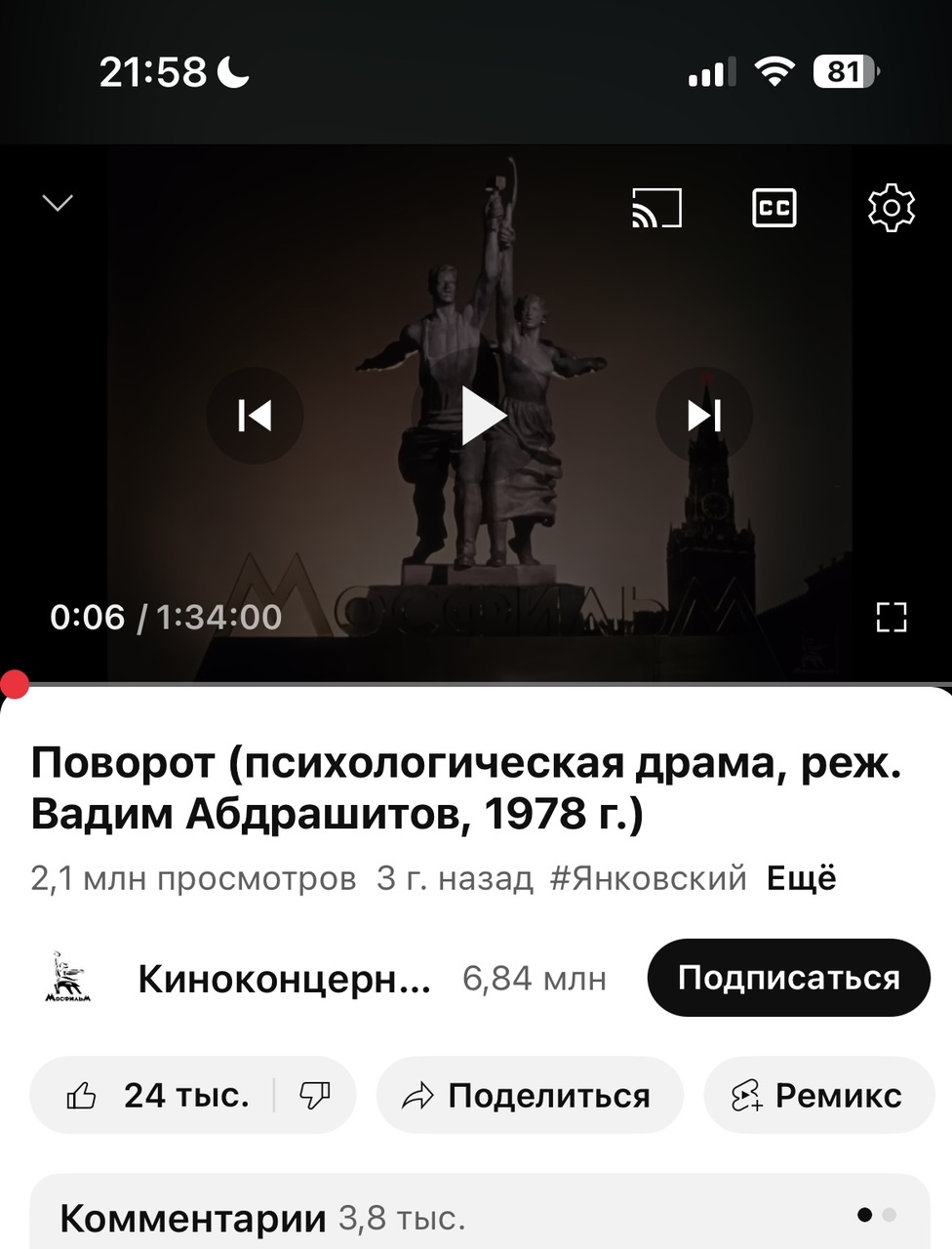Create a remix with Ремикс
The width and height of the screenshot is (952, 1249).
pyautogui.click(x=817, y=1096)
